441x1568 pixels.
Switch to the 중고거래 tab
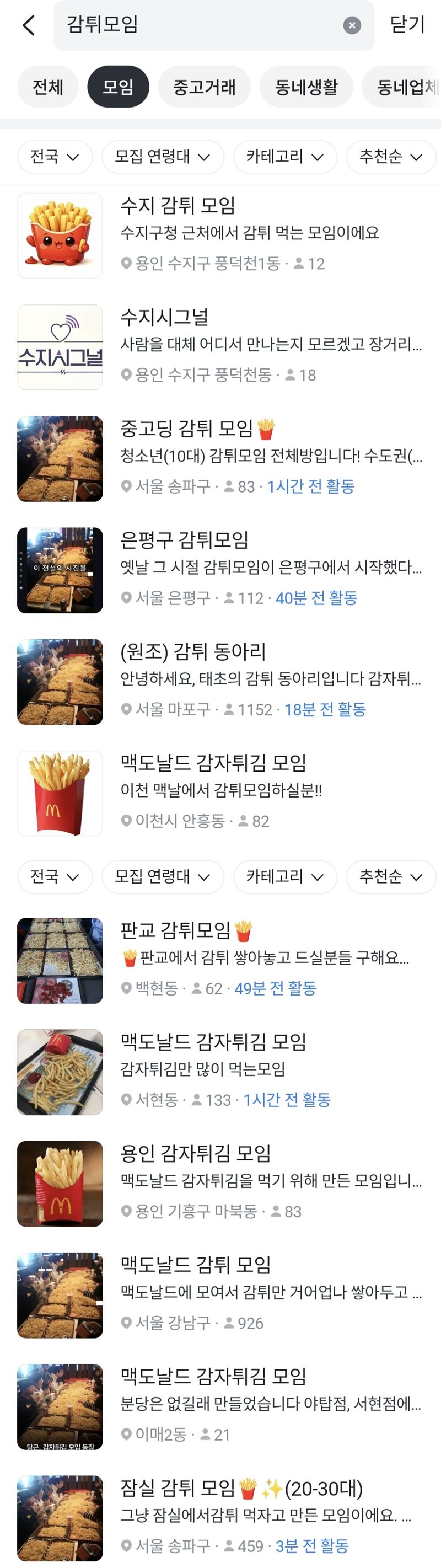[x=205, y=87]
